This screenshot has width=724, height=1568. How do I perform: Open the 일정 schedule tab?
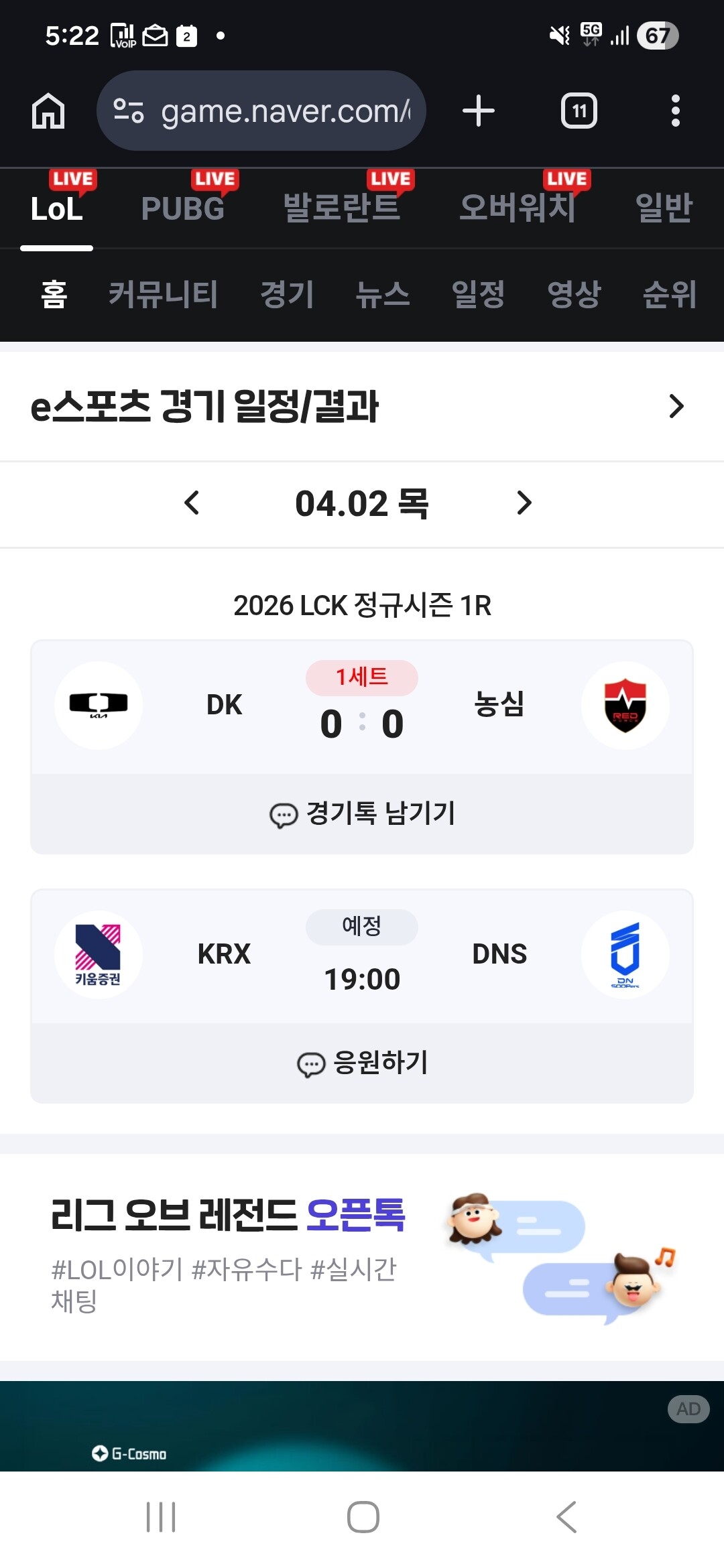click(x=478, y=294)
